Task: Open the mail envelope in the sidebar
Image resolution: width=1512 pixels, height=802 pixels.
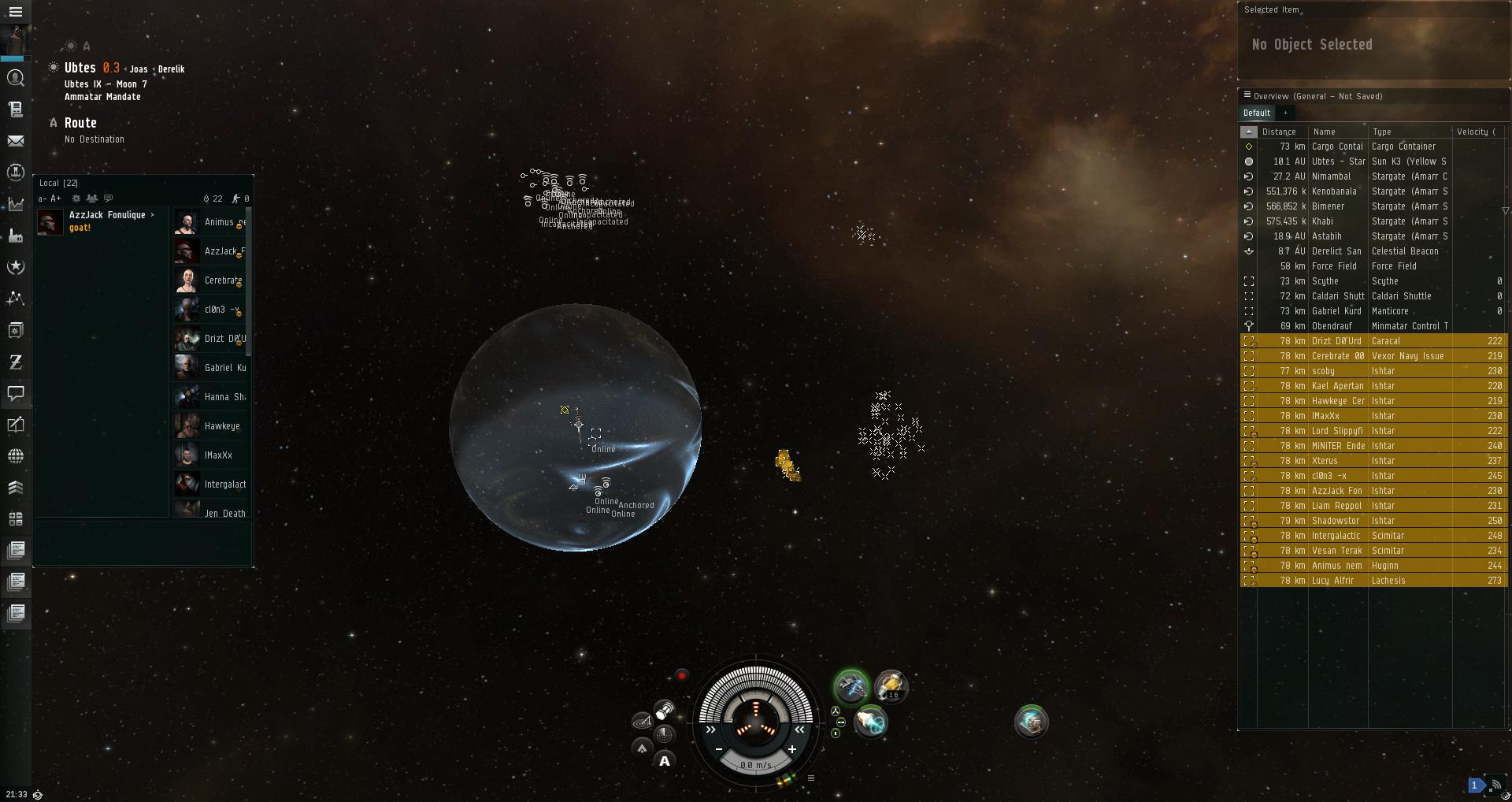Action: pyautogui.click(x=16, y=141)
